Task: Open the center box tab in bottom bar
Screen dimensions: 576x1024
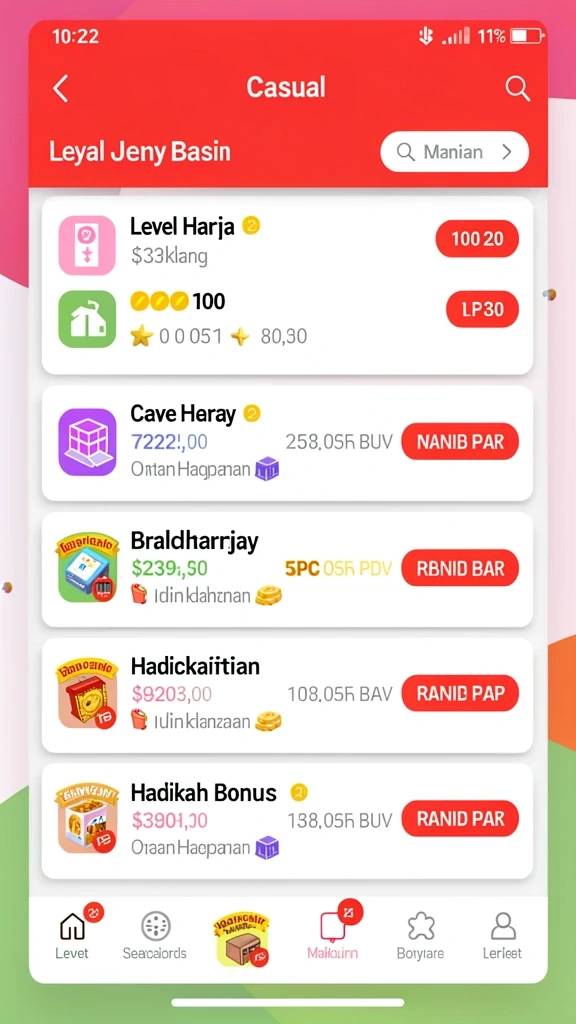Action: coord(242,939)
